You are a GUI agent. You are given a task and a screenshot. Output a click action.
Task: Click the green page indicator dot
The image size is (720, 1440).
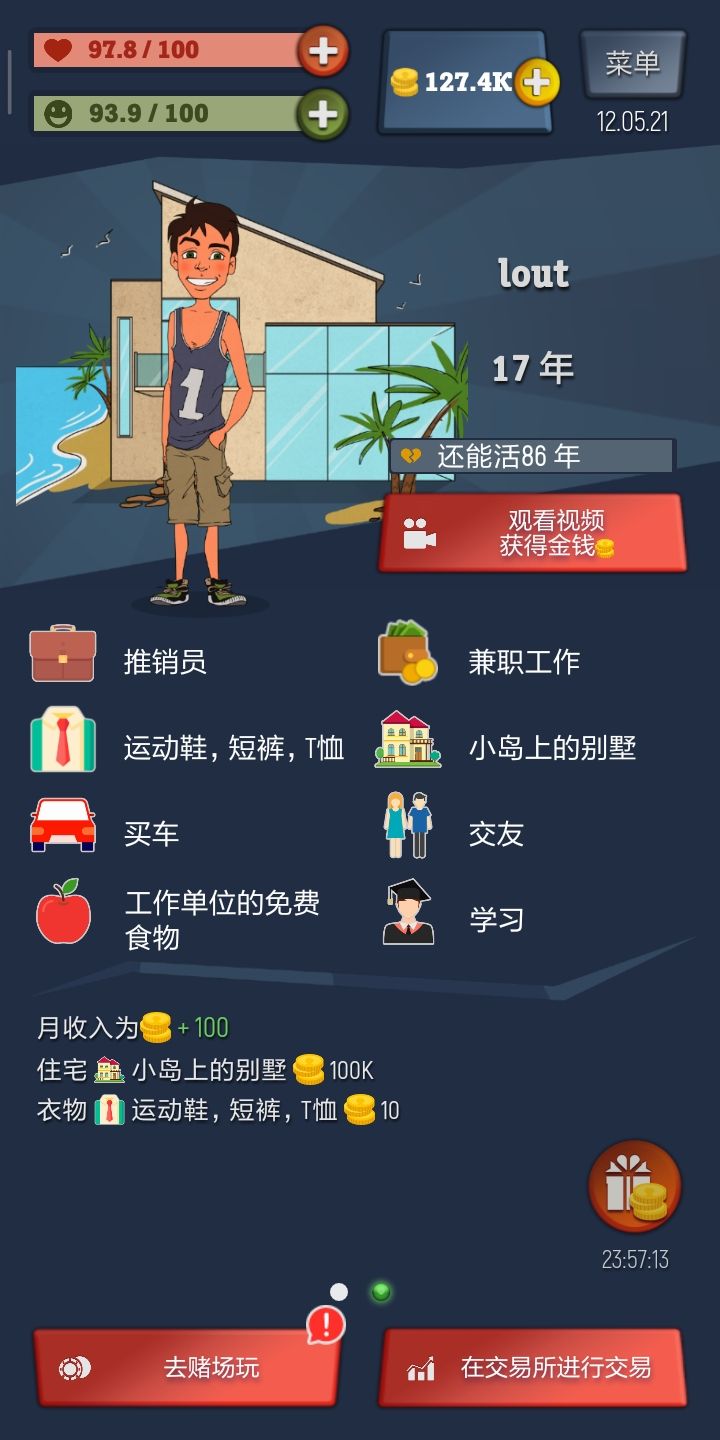coord(380,1292)
